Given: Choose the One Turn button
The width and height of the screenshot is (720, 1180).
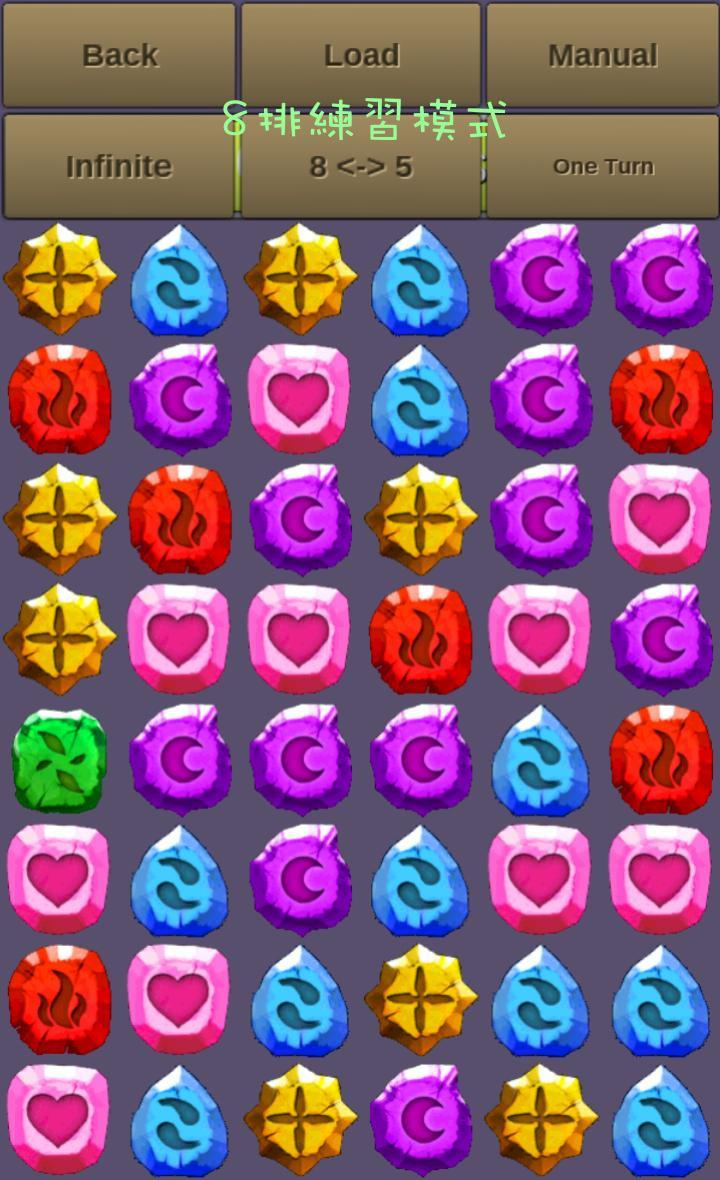Looking at the screenshot, I should click(602, 166).
